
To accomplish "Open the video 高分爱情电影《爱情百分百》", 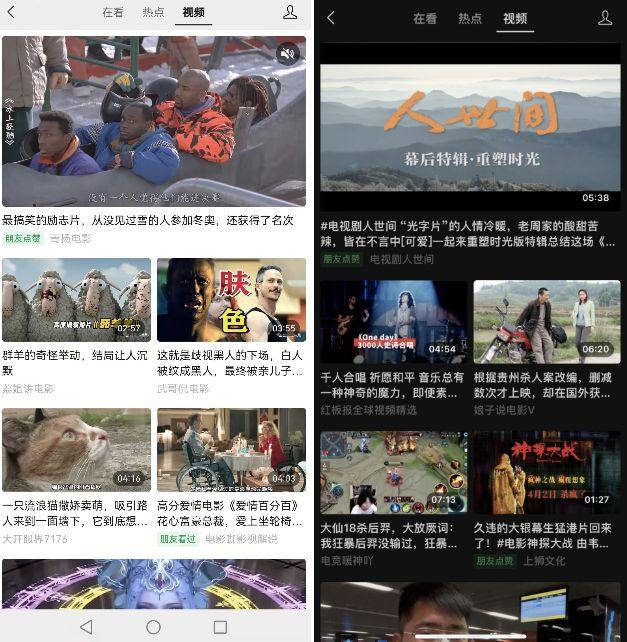I will click(231, 449).
